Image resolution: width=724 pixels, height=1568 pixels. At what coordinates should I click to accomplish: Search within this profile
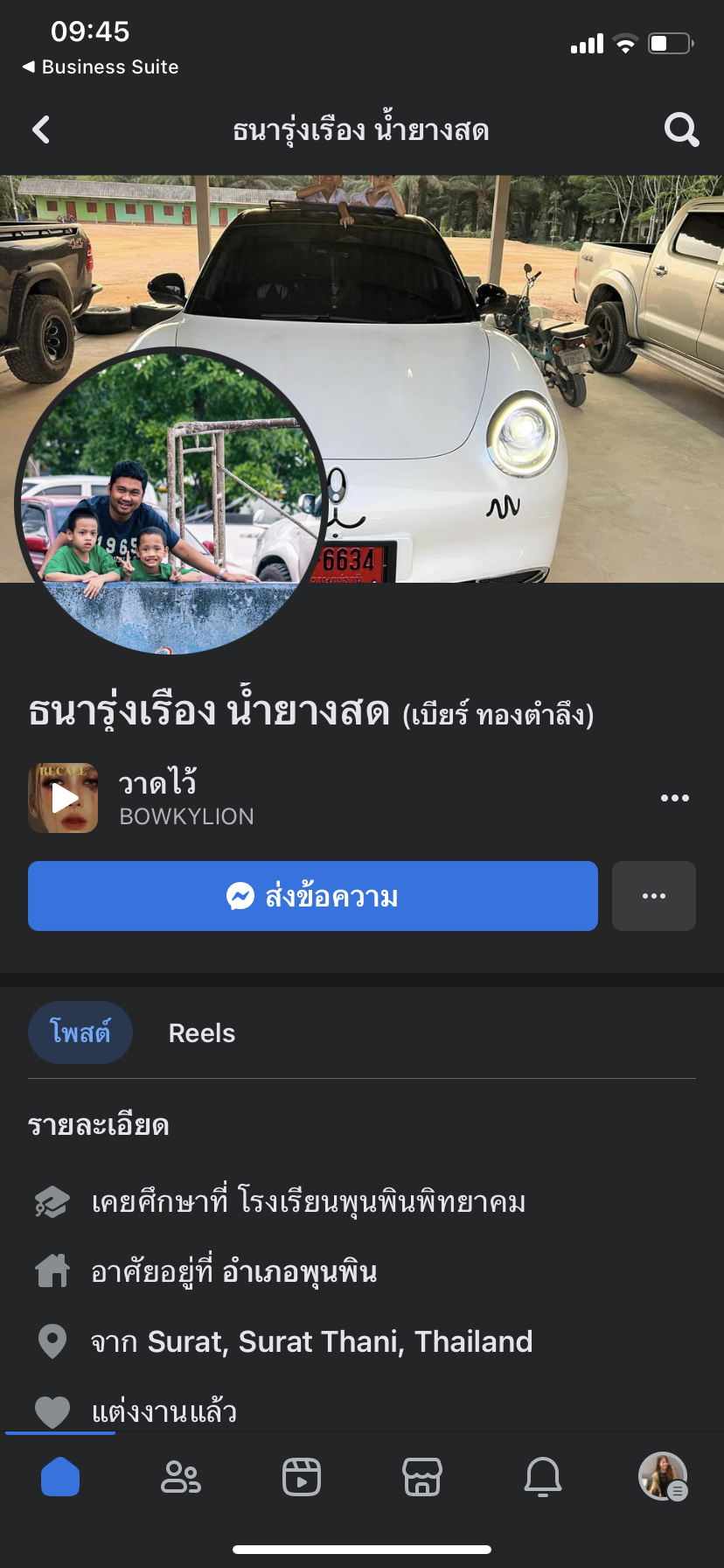[x=681, y=130]
